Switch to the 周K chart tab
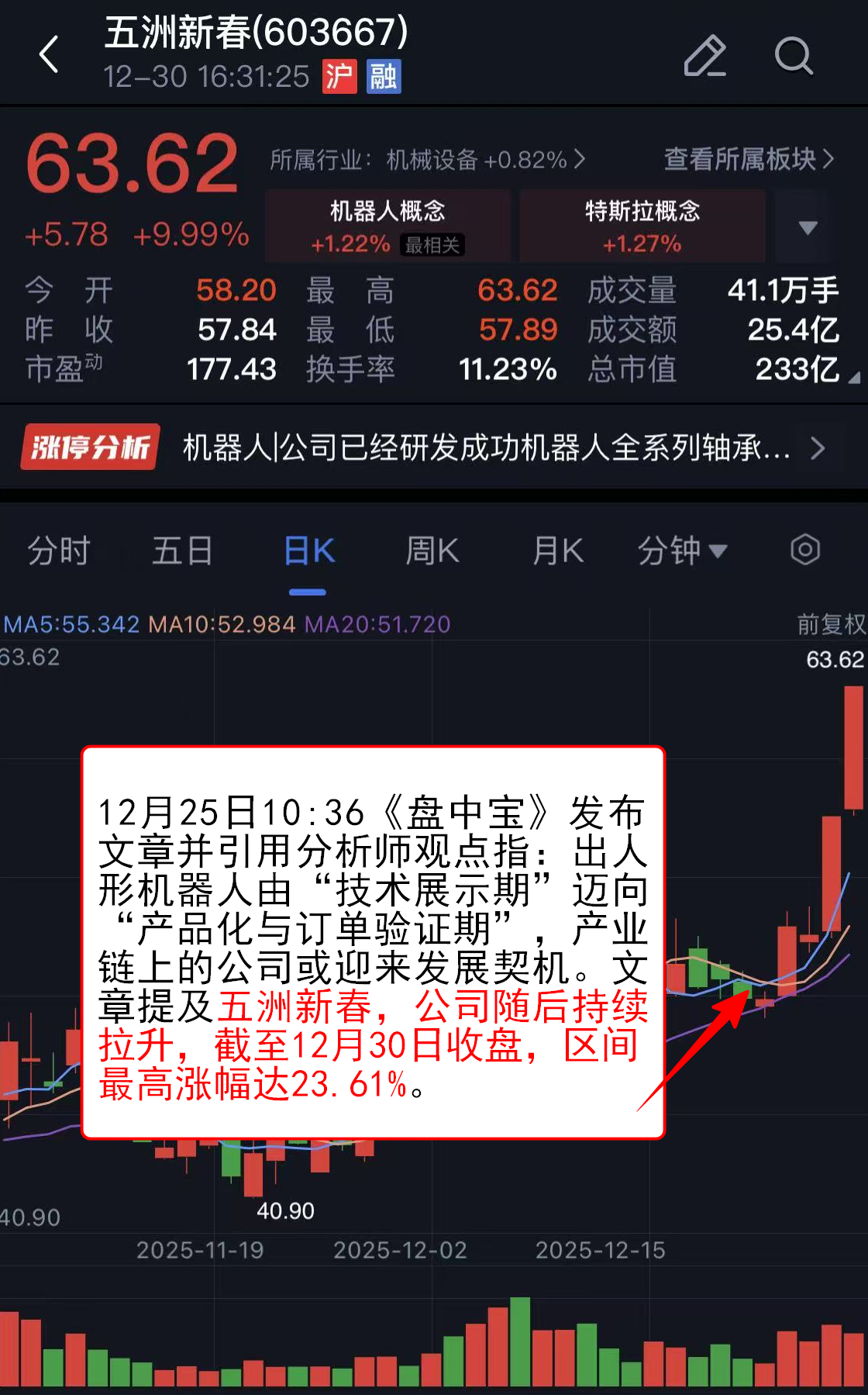The height and width of the screenshot is (1395, 868). tap(432, 551)
